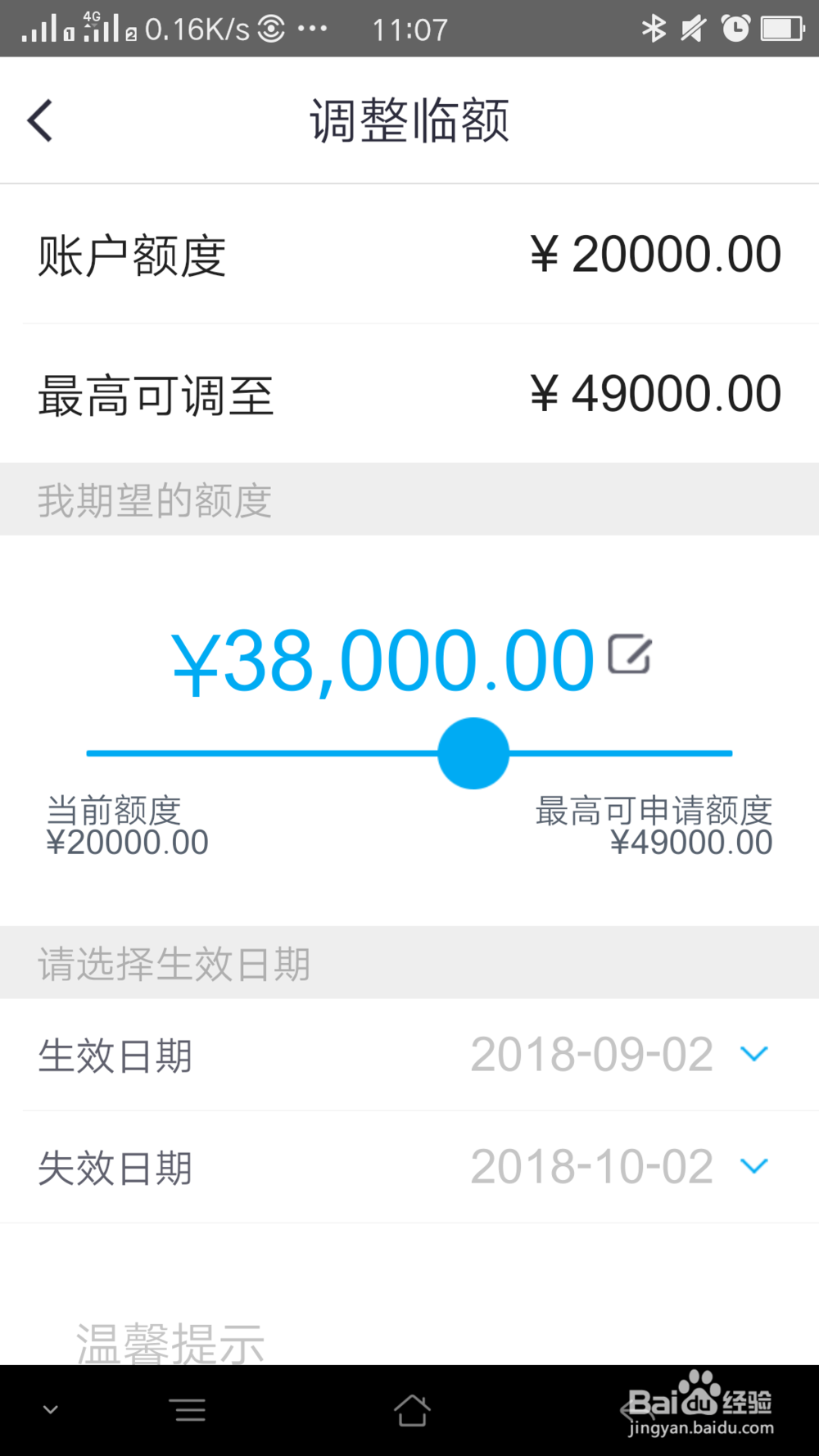
Task: Tap the 温馨提示 section text
Action: coord(170,1341)
